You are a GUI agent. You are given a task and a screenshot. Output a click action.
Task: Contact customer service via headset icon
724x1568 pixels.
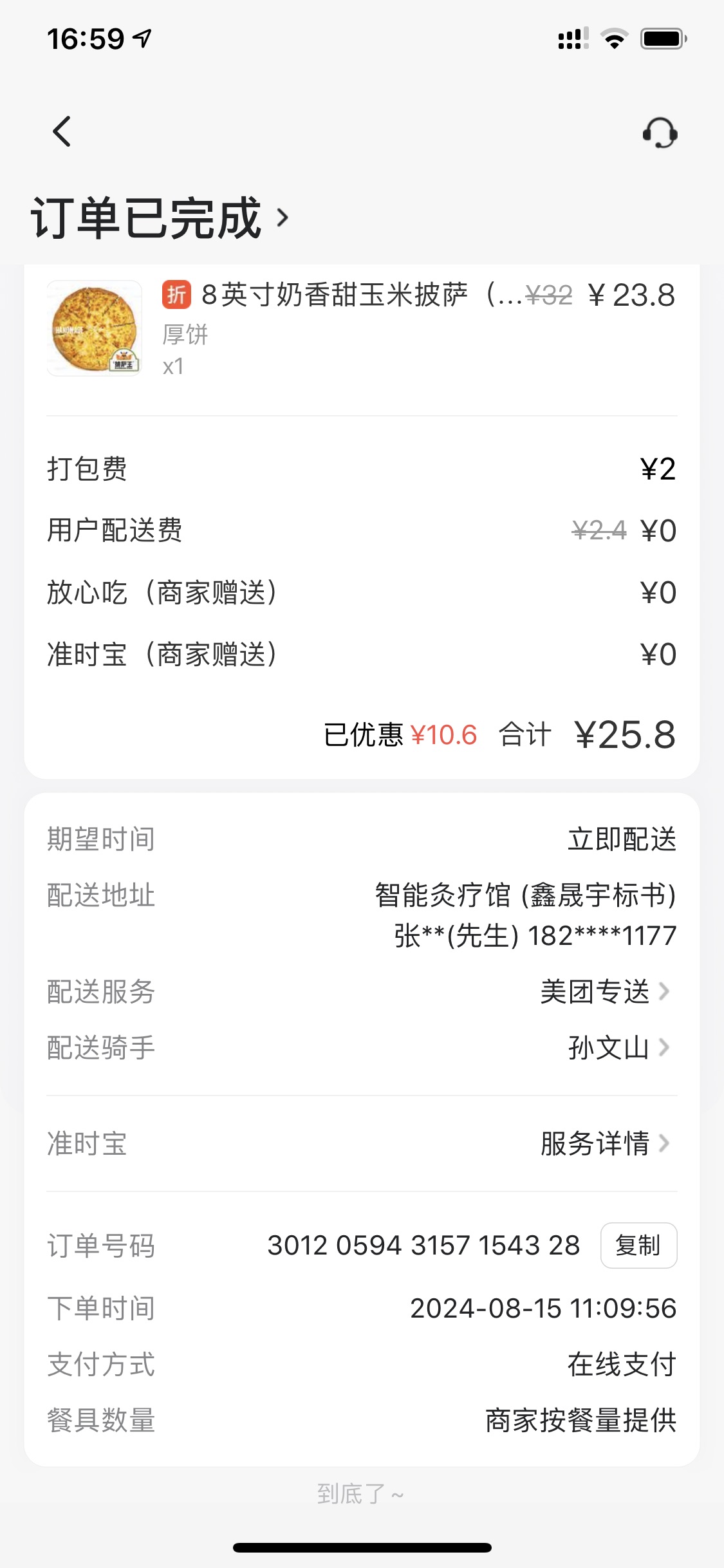pos(660,133)
